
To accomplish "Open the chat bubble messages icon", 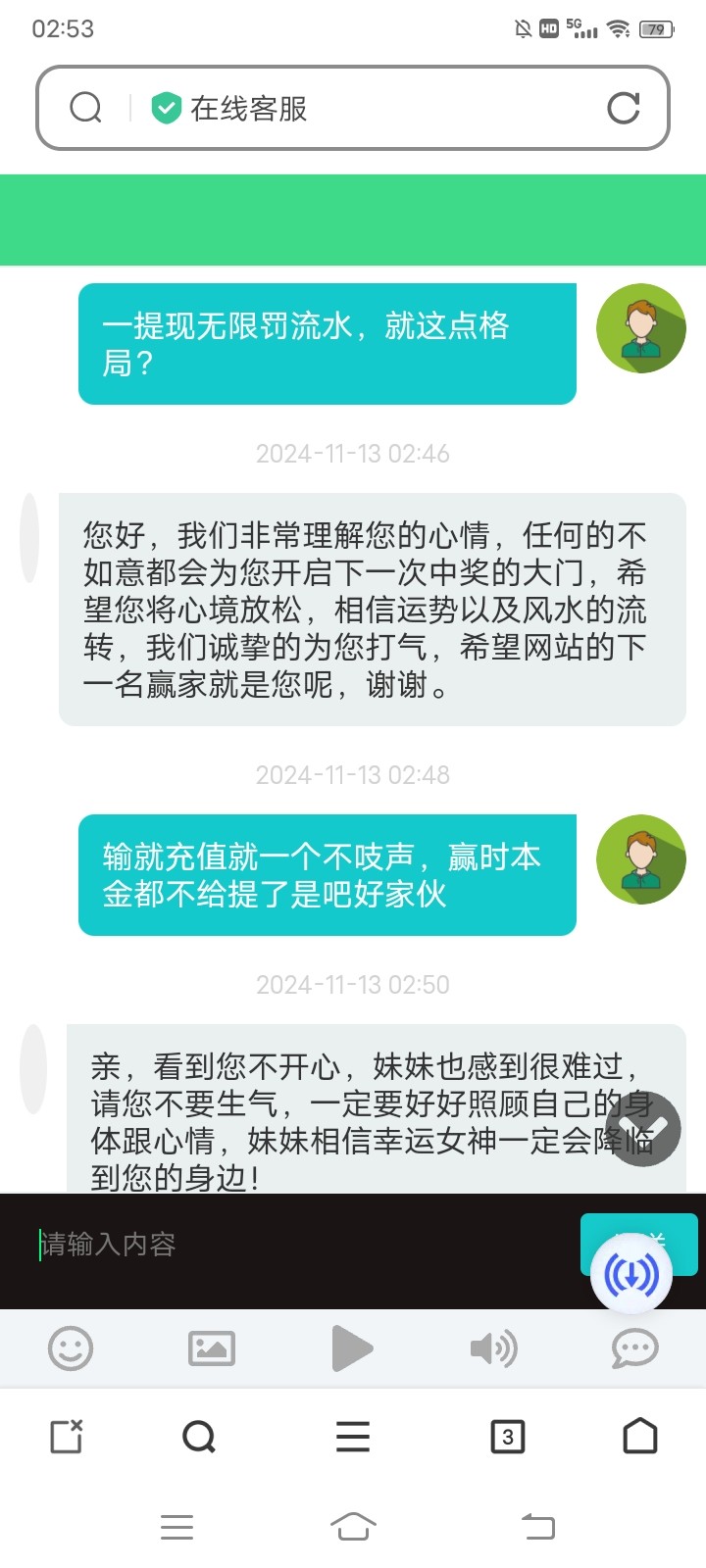I will point(636,1347).
